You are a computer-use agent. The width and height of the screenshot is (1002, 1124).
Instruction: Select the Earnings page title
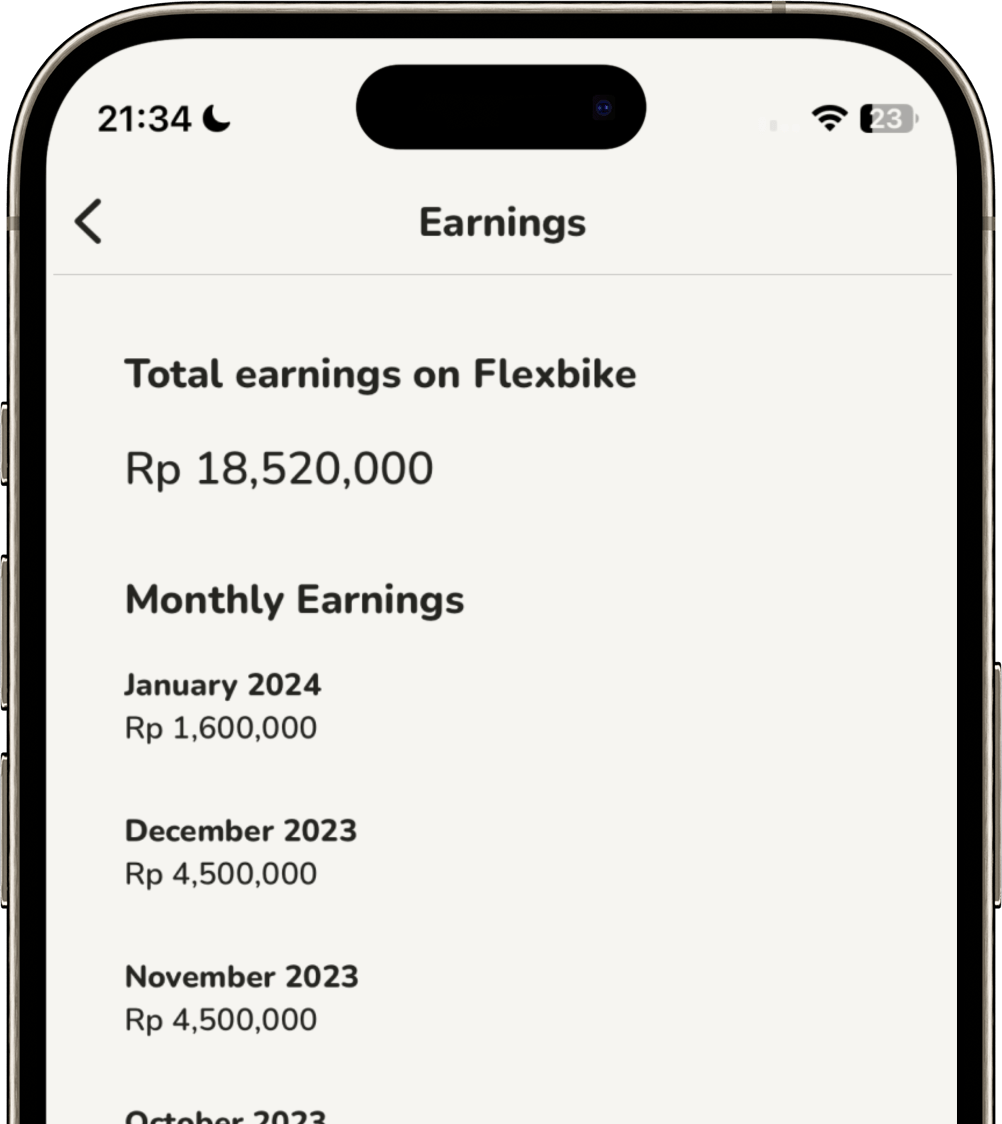click(501, 223)
